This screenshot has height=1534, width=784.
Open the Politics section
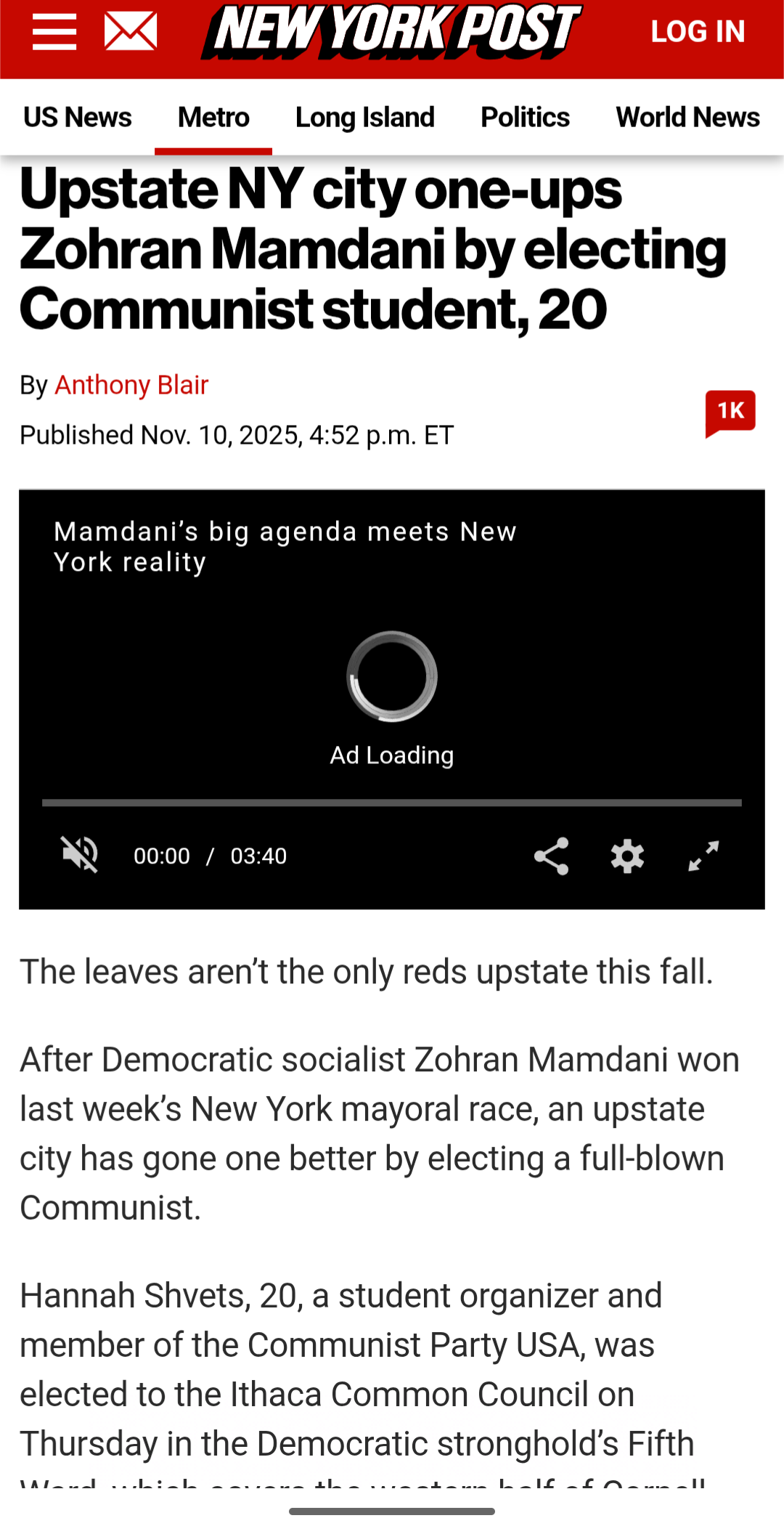tap(525, 118)
